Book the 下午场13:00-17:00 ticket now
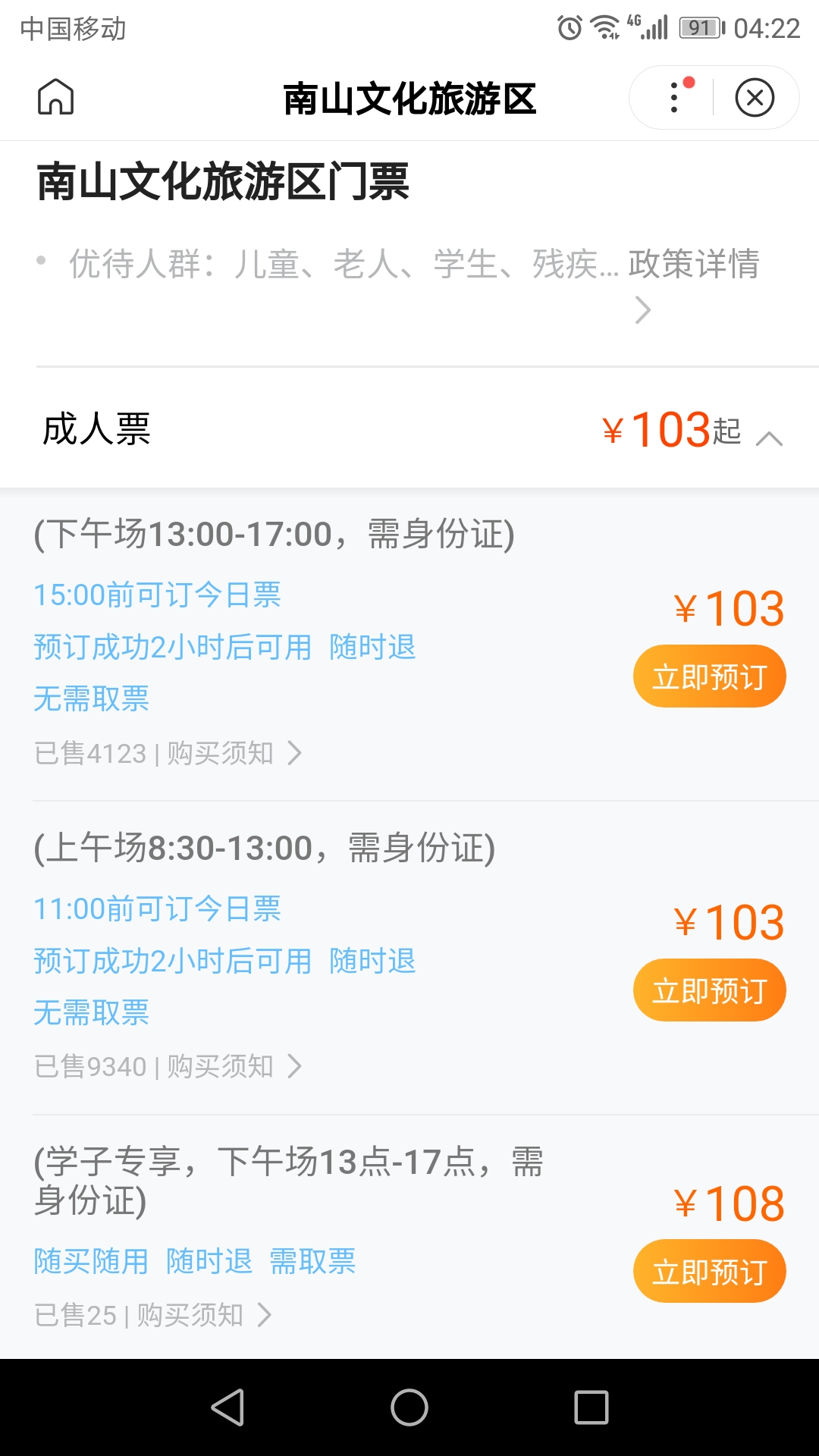819x1456 pixels. (x=709, y=676)
